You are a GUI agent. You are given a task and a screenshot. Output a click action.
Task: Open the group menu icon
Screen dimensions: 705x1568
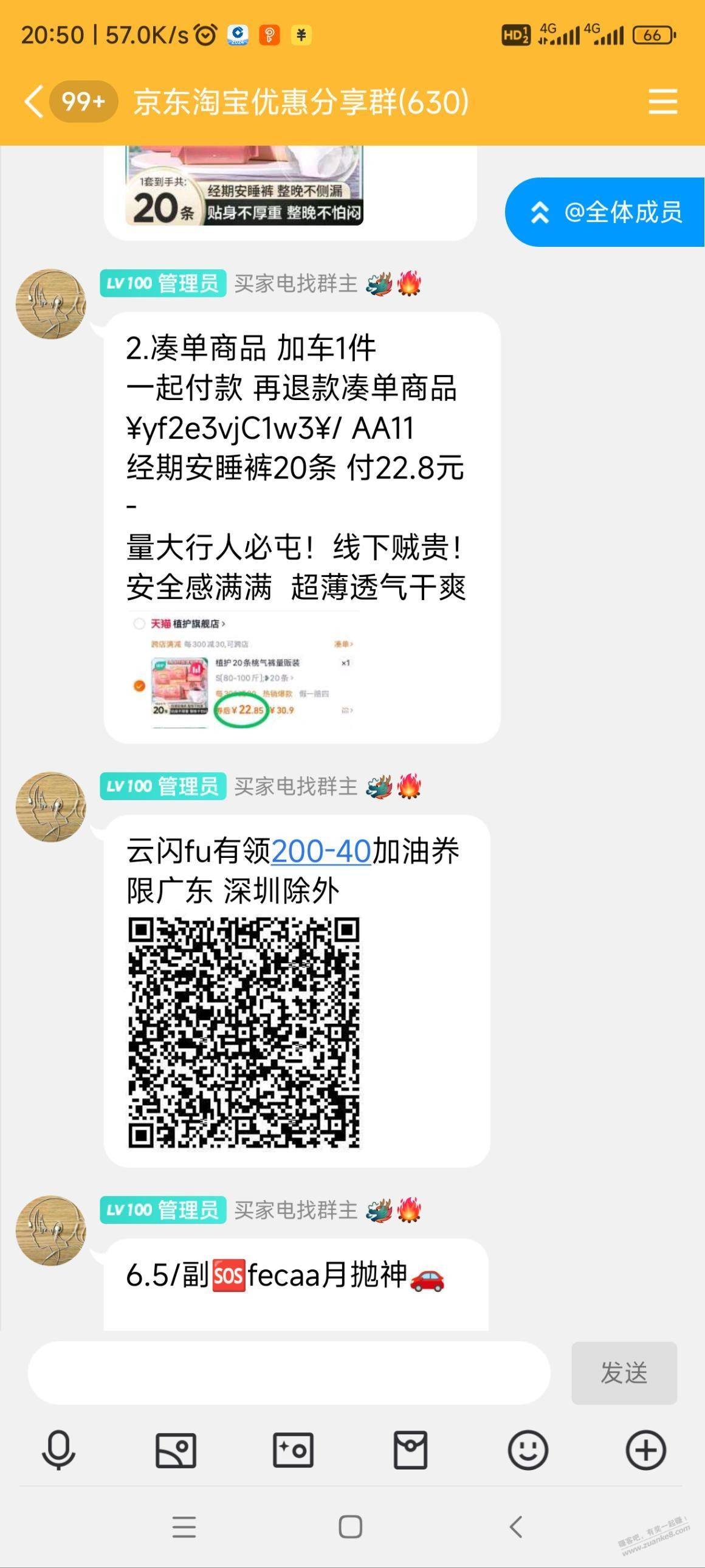point(662,101)
